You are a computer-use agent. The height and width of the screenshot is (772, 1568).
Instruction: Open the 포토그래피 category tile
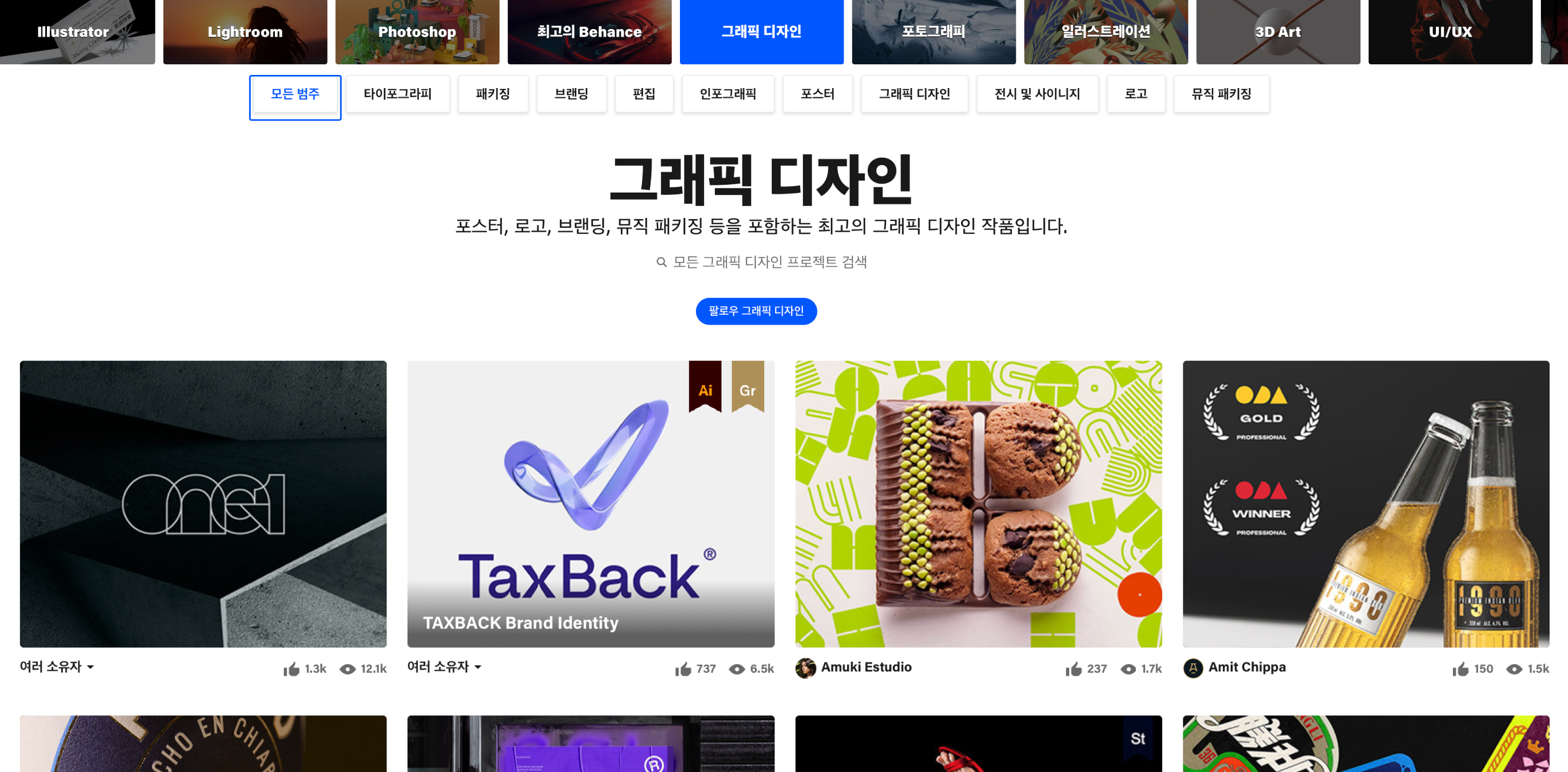click(x=933, y=31)
